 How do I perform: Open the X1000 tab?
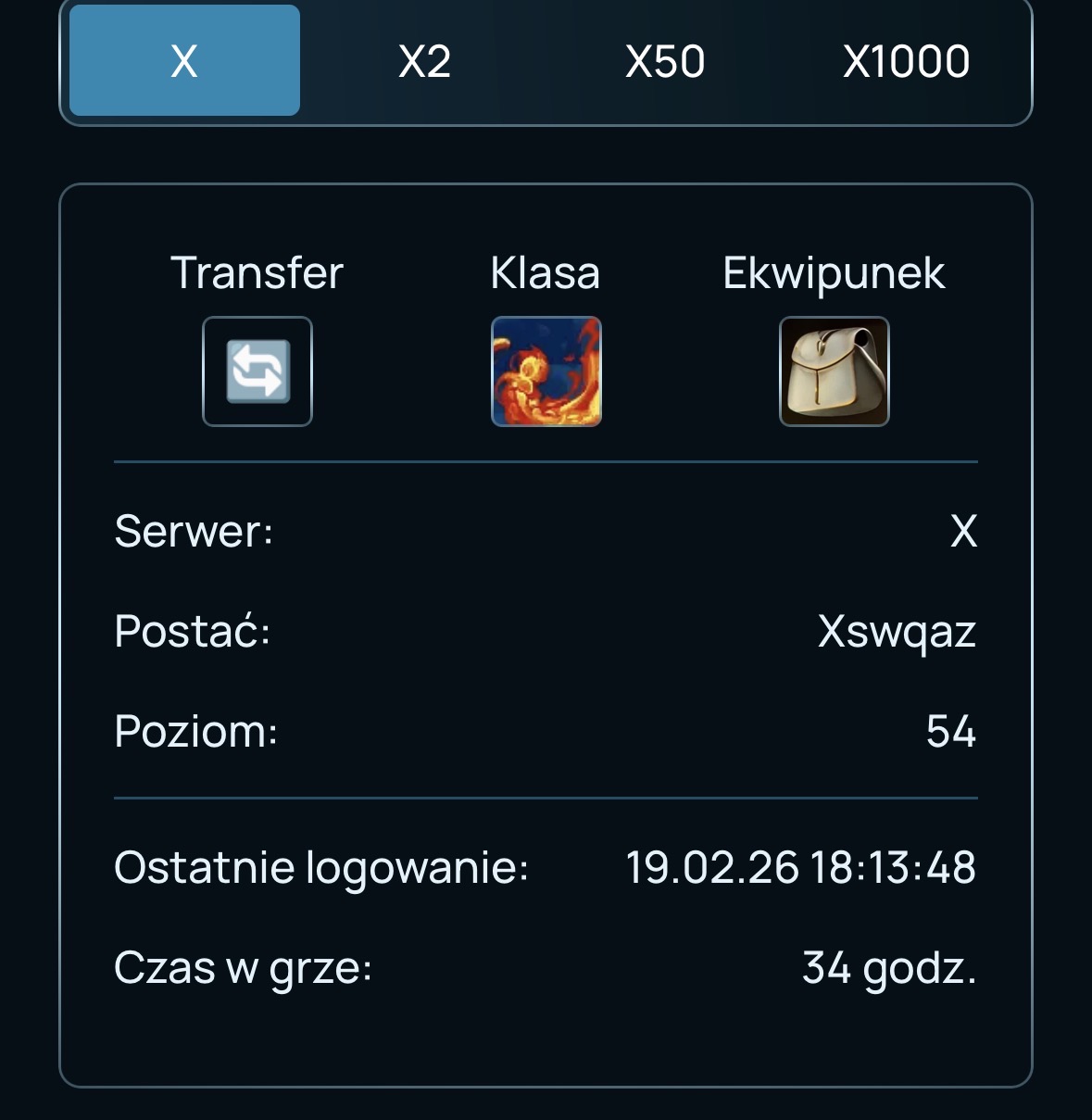click(x=906, y=61)
